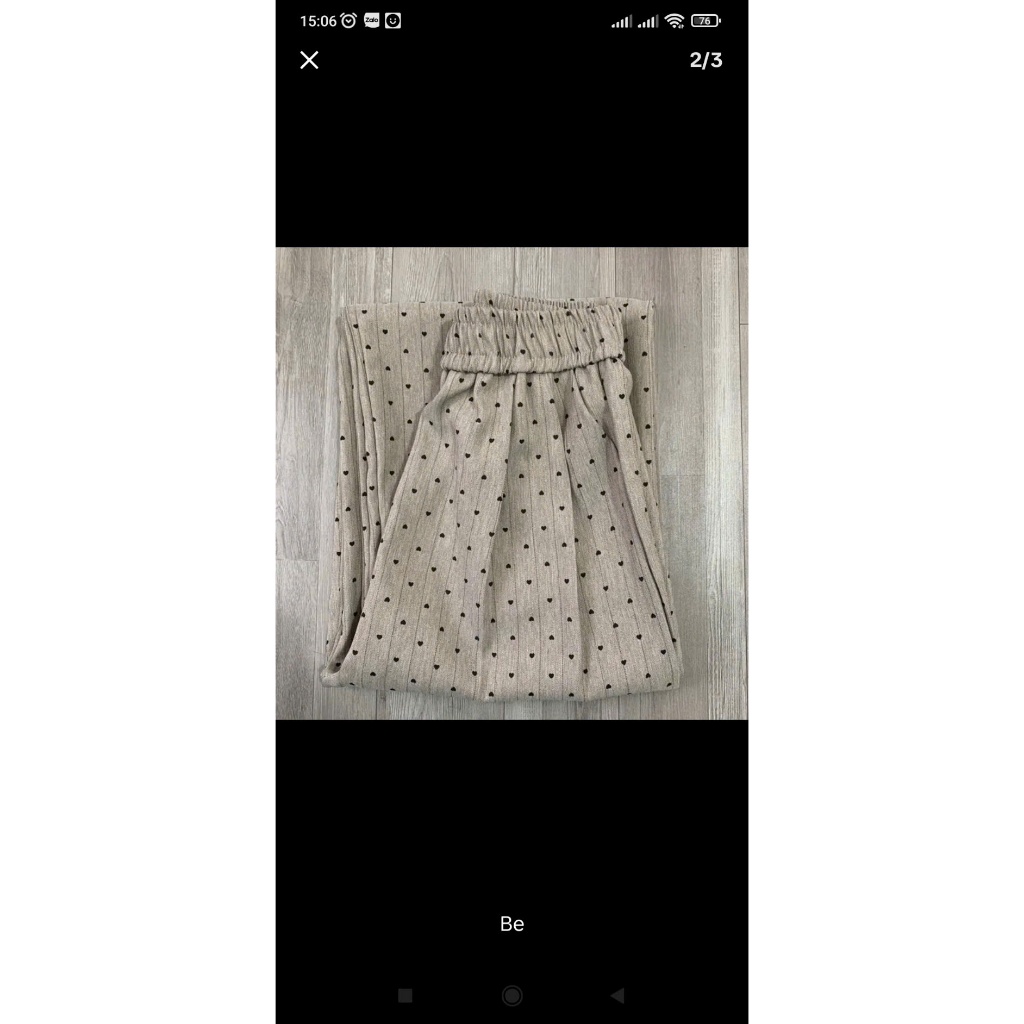Tap the system home button

pyautogui.click(x=512, y=995)
